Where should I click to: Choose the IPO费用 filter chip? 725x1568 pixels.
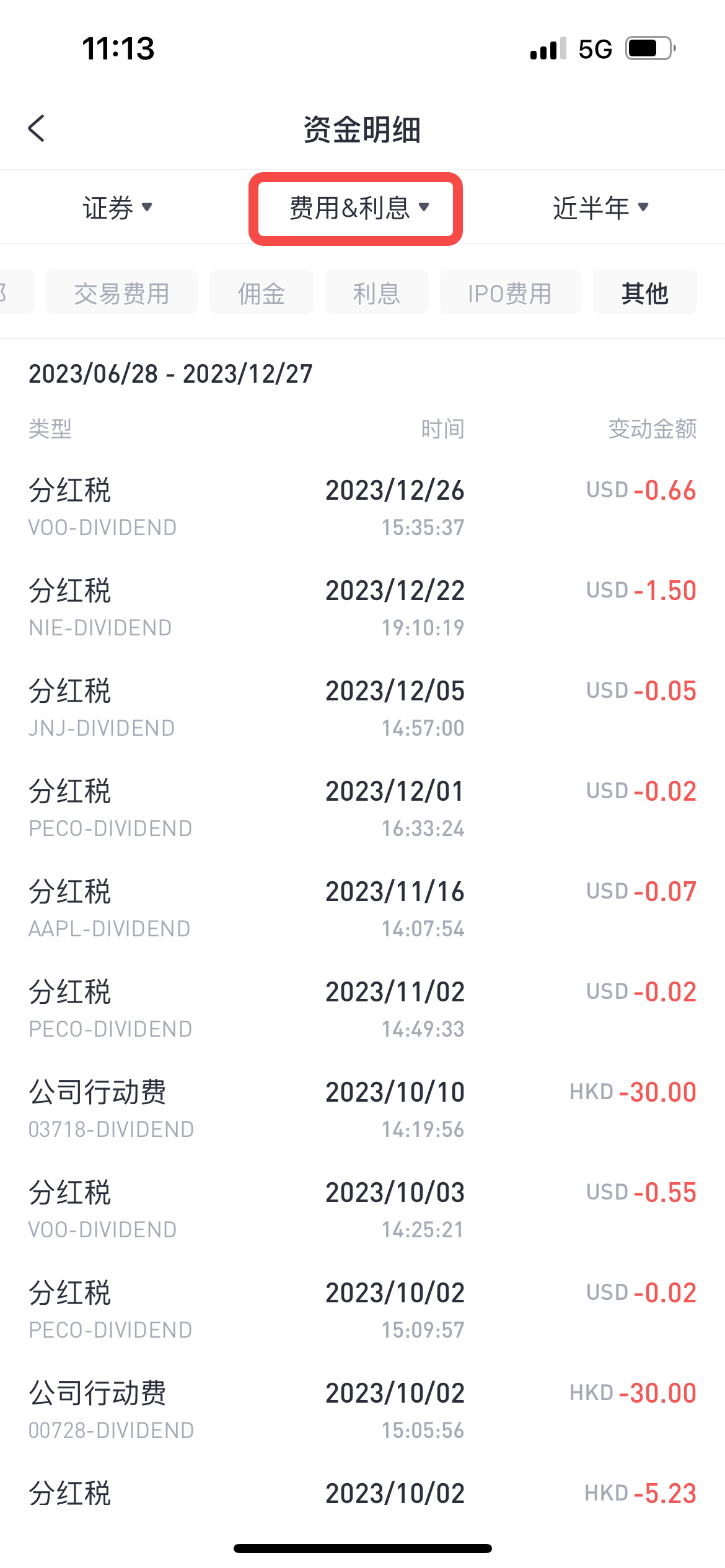tap(511, 292)
